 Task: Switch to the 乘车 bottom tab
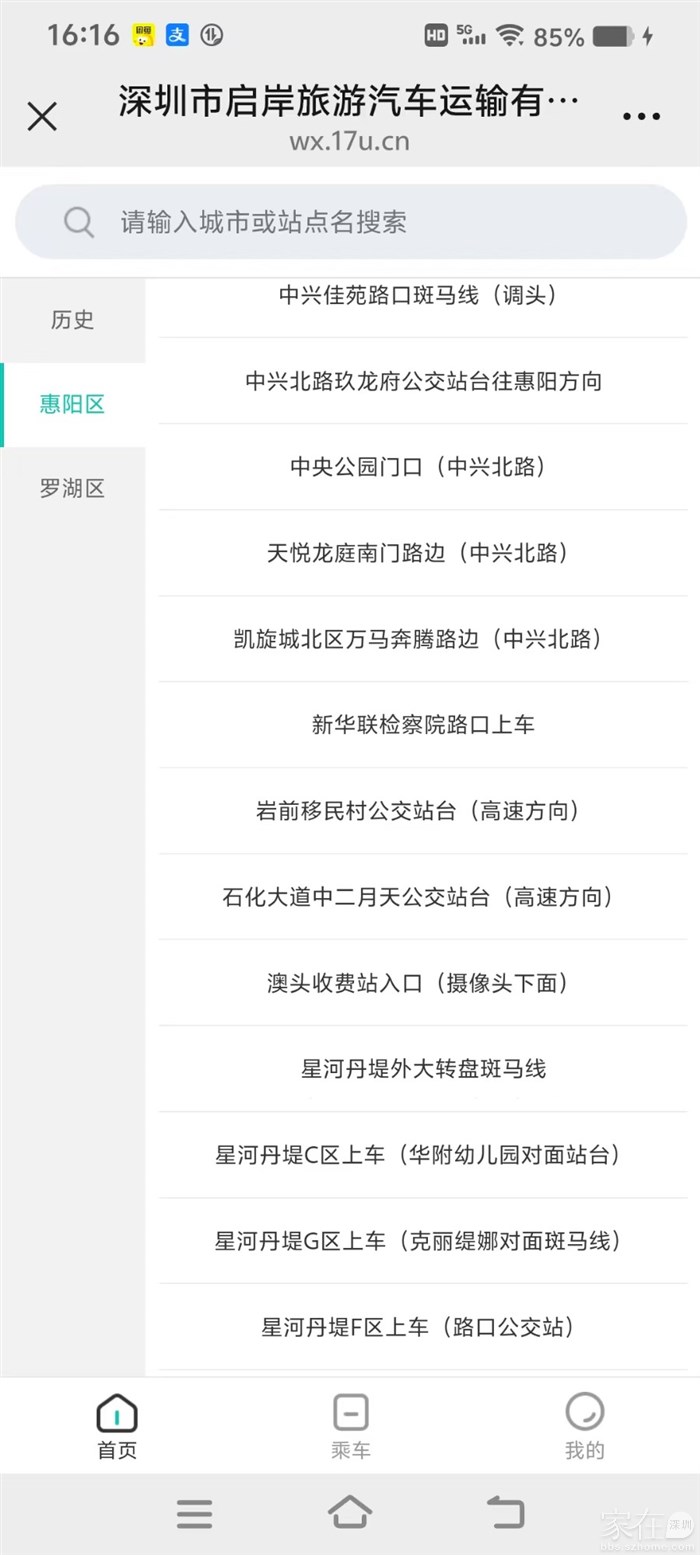[350, 1426]
